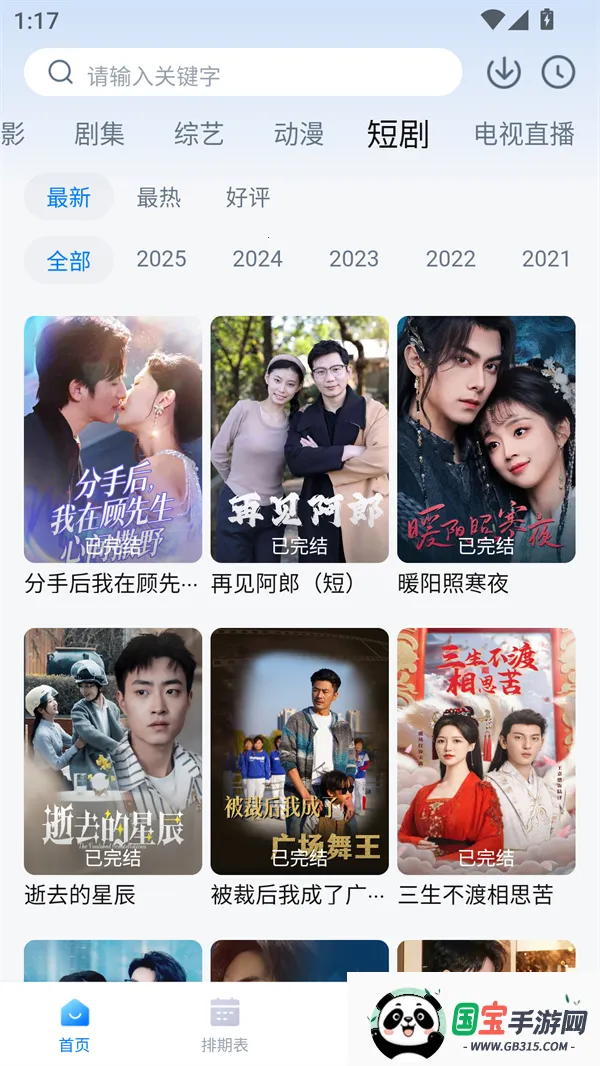Filter by year 2025
This screenshot has width=600, height=1066.
[x=161, y=259]
